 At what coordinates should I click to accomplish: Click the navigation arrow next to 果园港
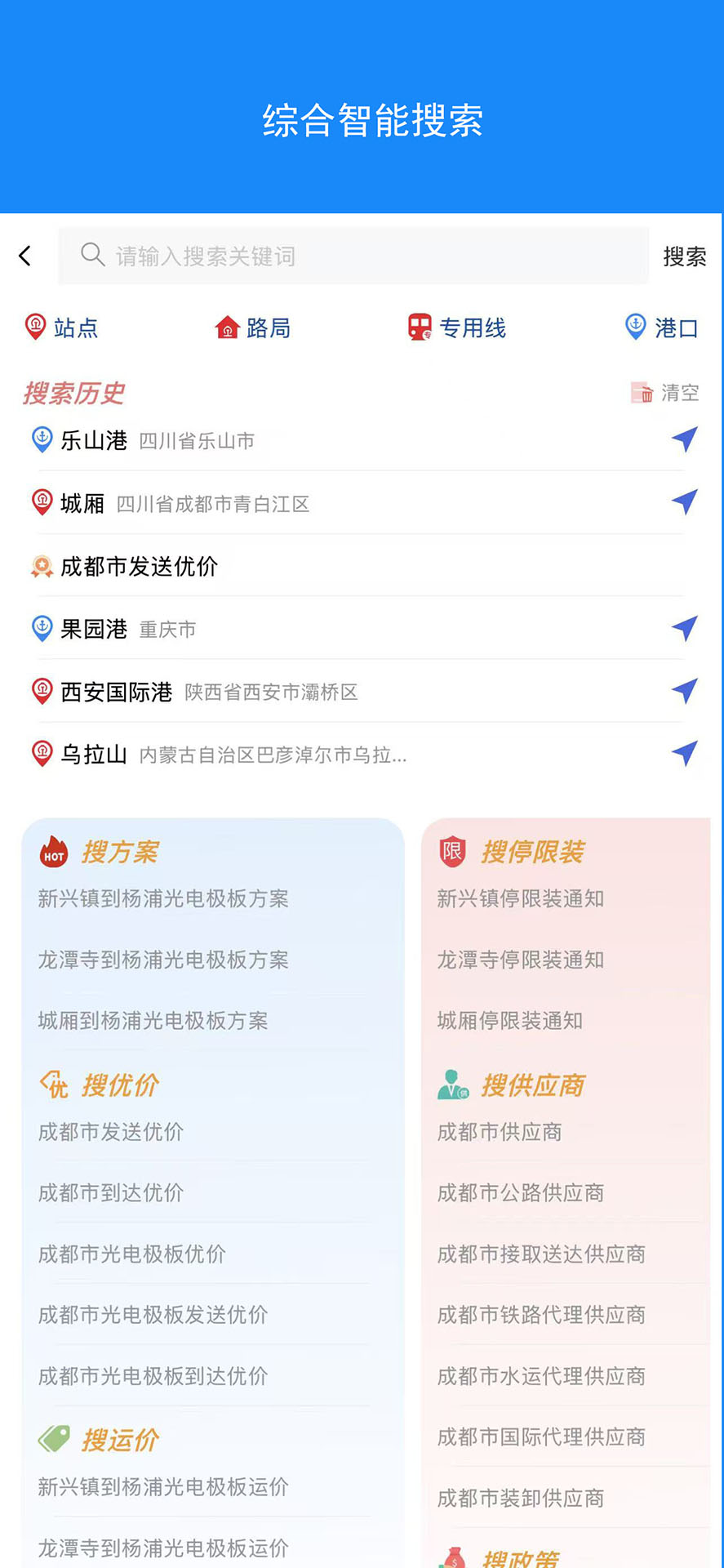(x=685, y=628)
